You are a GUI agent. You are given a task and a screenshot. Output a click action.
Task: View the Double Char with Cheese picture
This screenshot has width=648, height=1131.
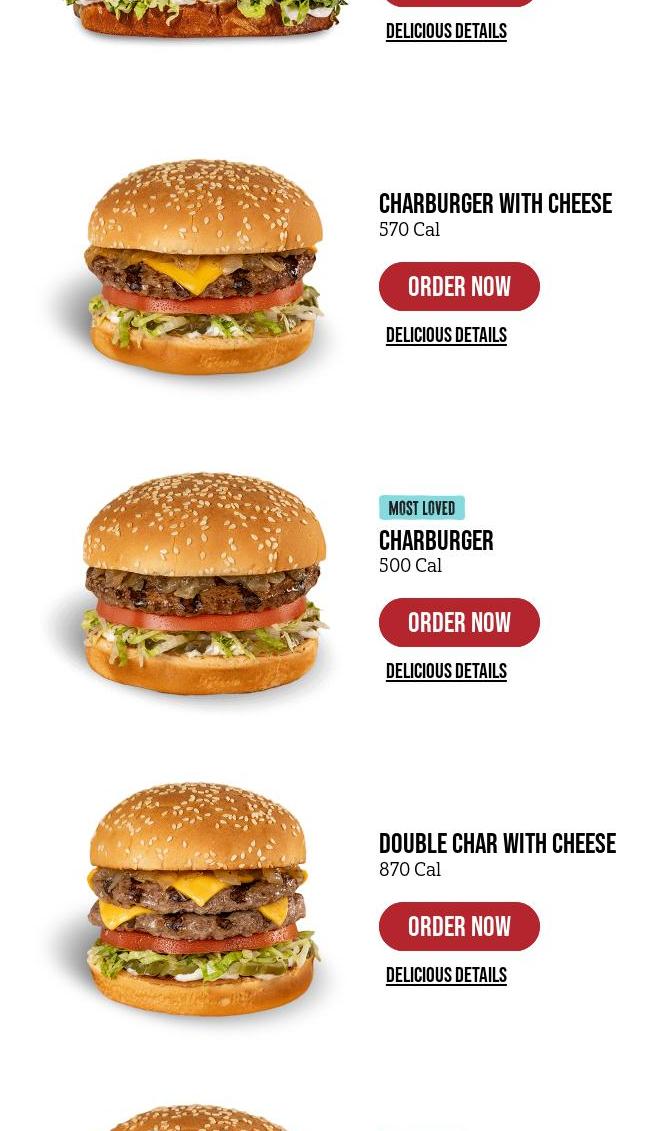[198, 900]
